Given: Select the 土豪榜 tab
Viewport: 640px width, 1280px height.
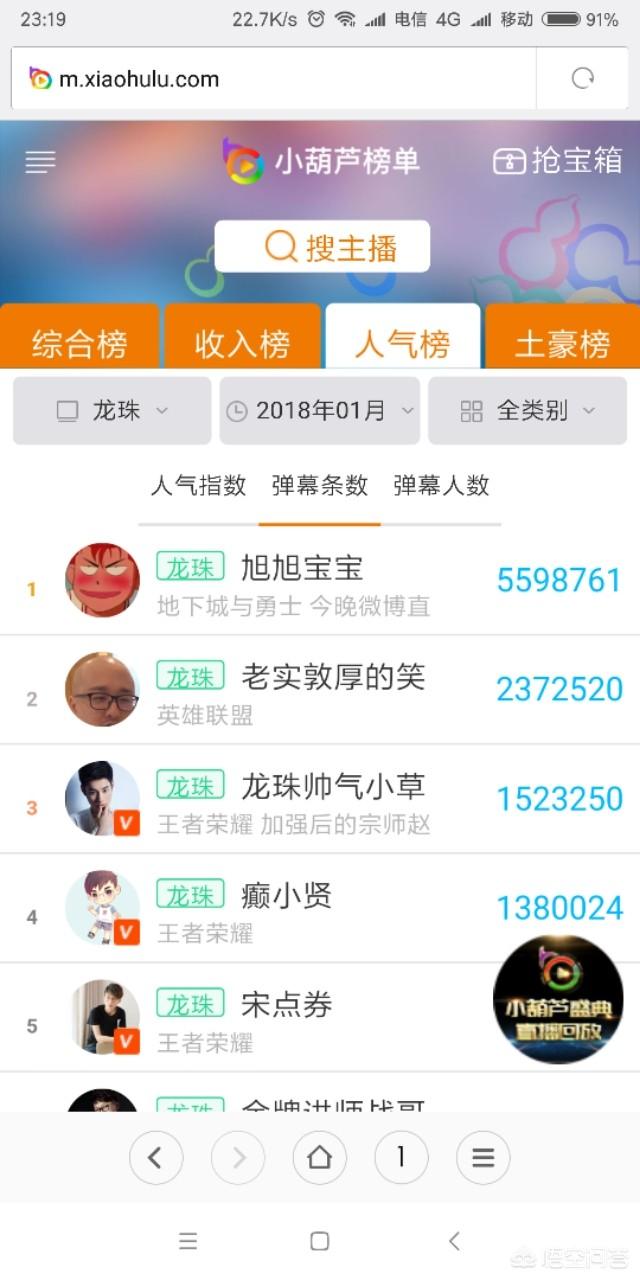Looking at the screenshot, I should tap(562, 343).
